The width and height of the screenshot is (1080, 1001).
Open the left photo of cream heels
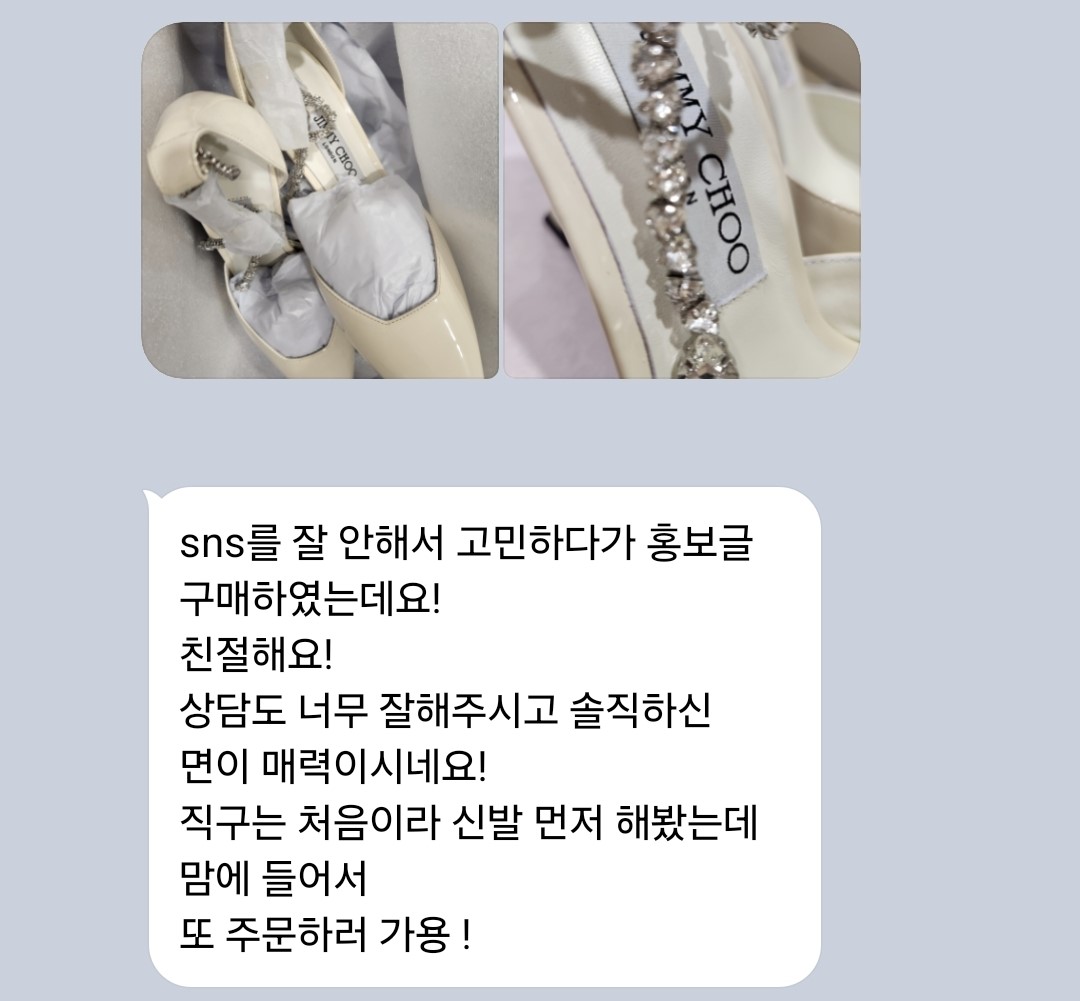(x=319, y=200)
